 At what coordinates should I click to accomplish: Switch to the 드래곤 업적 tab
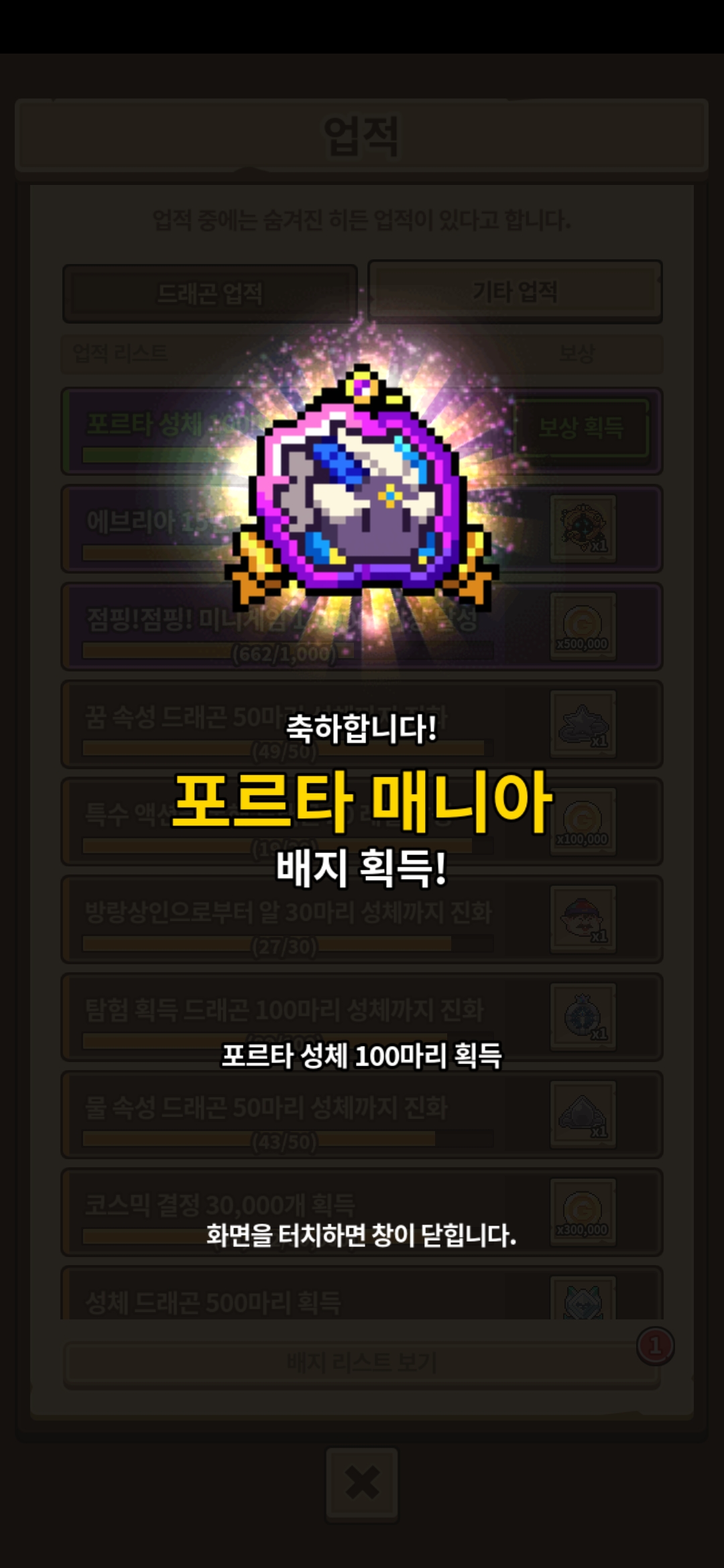click(x=210, y=293)
